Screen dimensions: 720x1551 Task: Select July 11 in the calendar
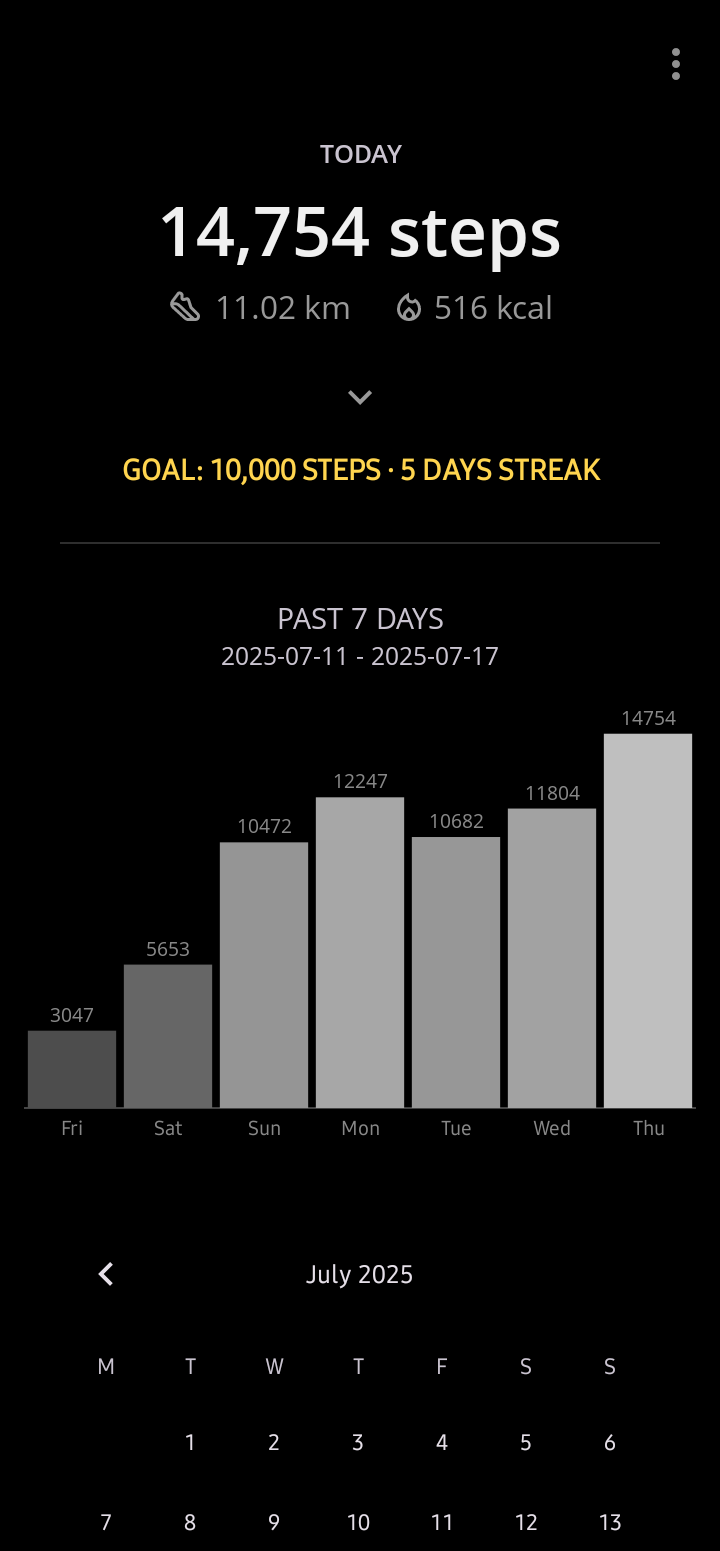point(442,1522)
